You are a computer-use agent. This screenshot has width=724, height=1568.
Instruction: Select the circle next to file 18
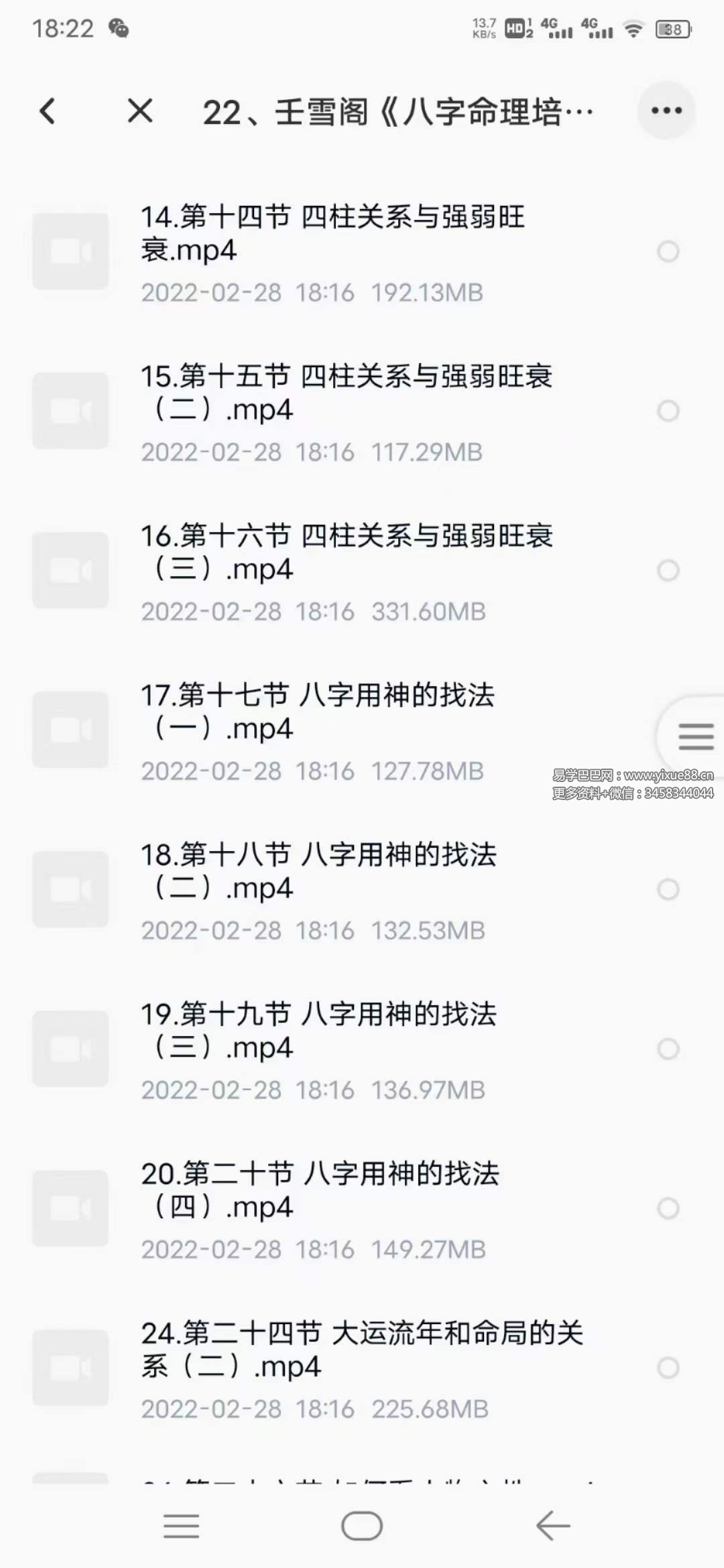[x=666, y=889]
